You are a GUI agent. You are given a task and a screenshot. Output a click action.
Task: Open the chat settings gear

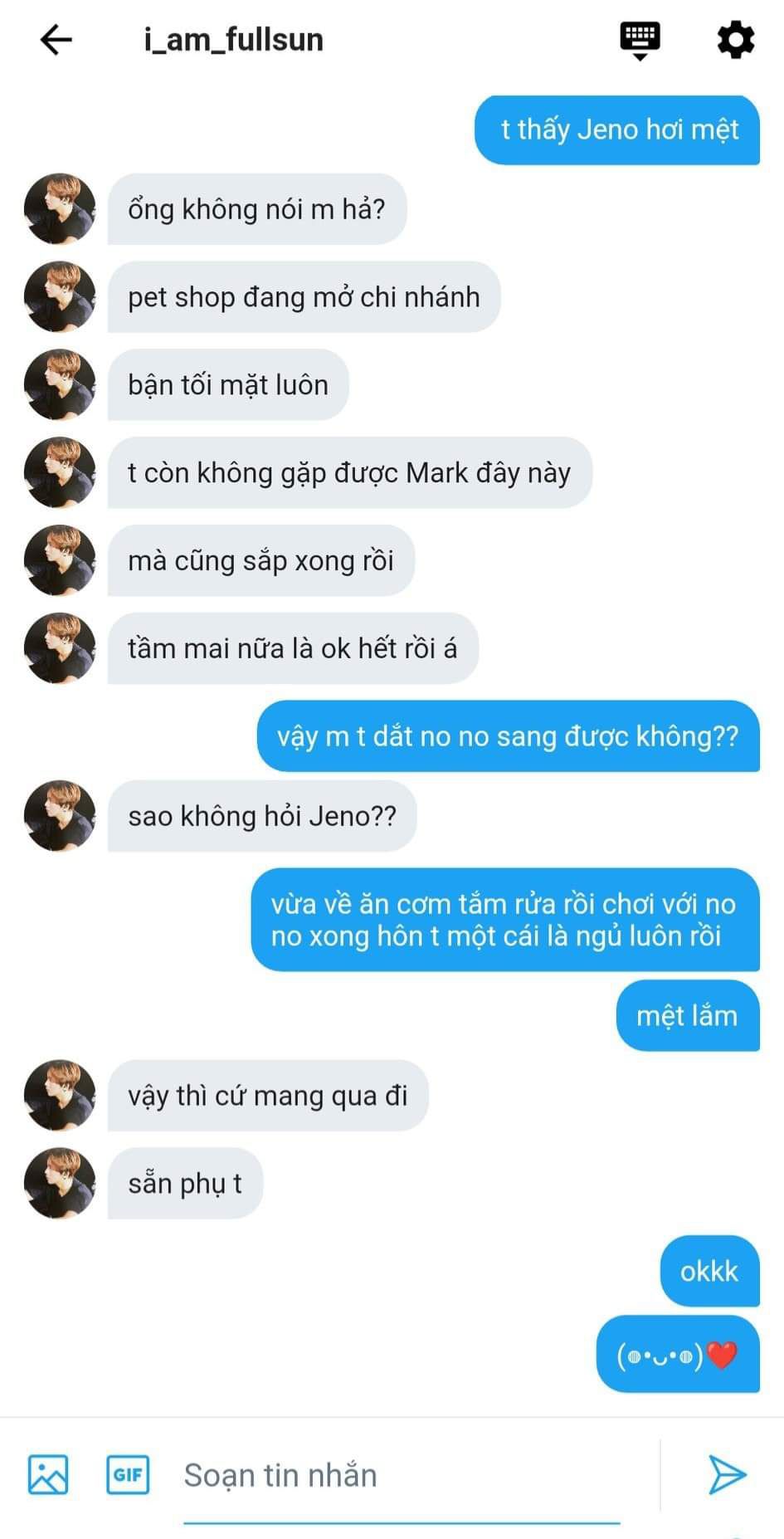[735, 39]
